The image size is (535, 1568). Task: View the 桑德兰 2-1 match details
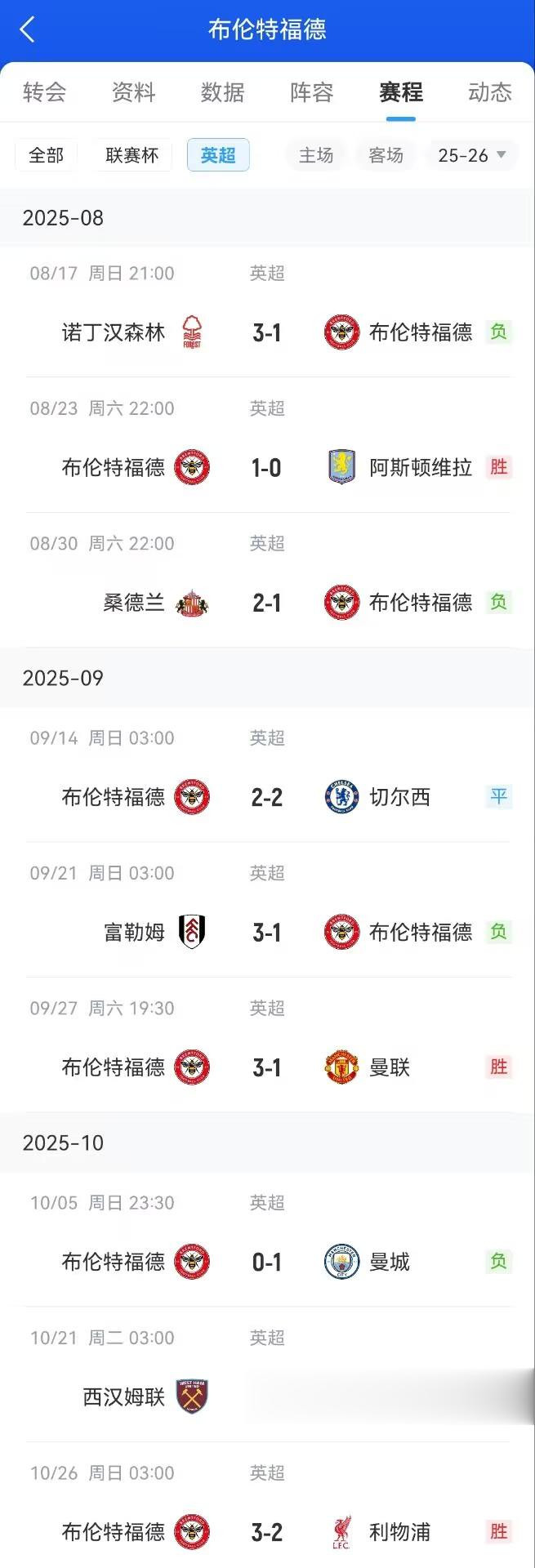[x=267, y=603]
